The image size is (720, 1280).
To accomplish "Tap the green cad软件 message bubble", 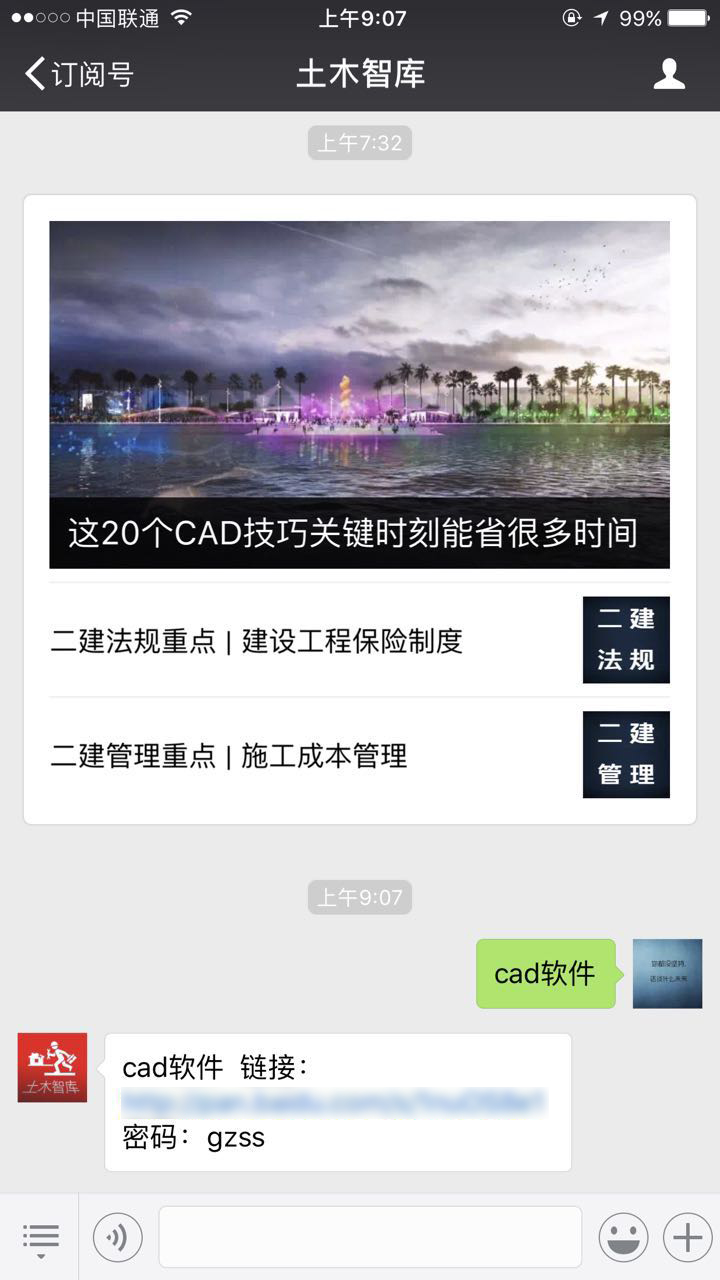I will 545,973.
